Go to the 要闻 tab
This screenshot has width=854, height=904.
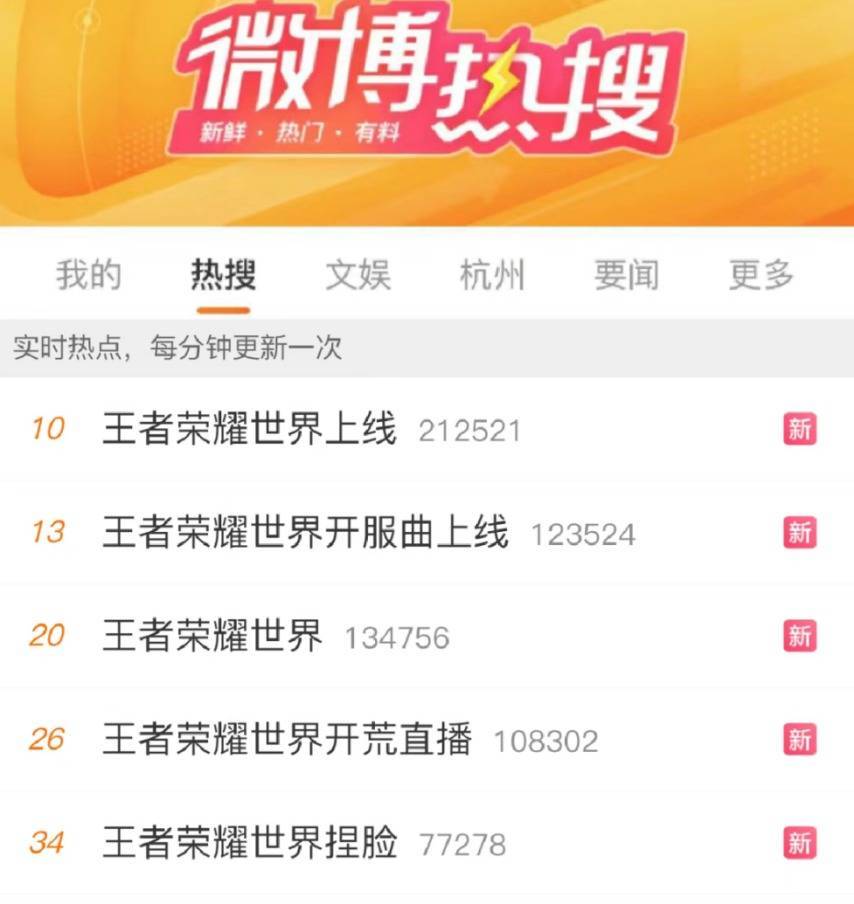pyautogui.click(x=626, y=274)
